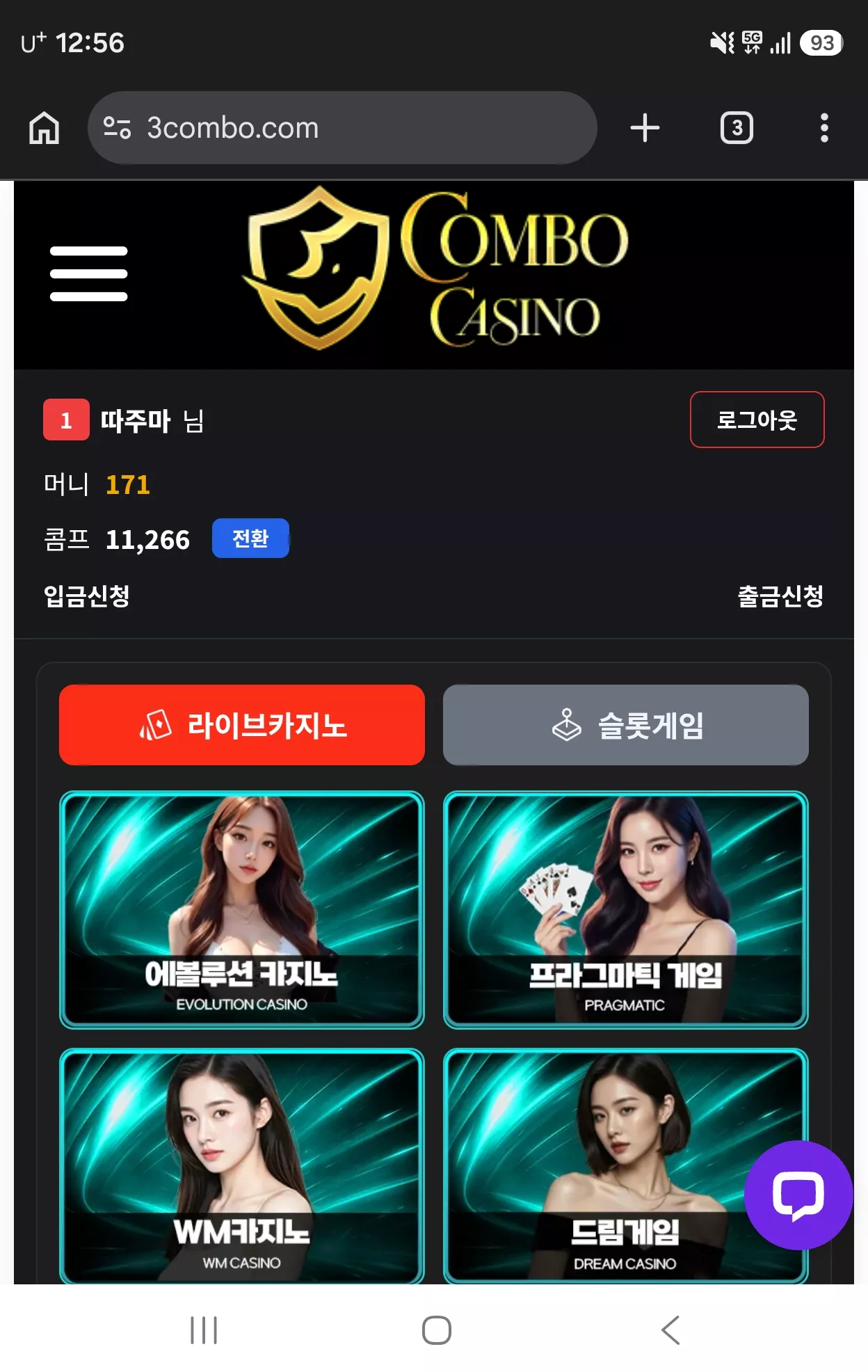Tap the 3combo.com address bar
Viewport: 868px width, 1372px height.
(342, 128)
